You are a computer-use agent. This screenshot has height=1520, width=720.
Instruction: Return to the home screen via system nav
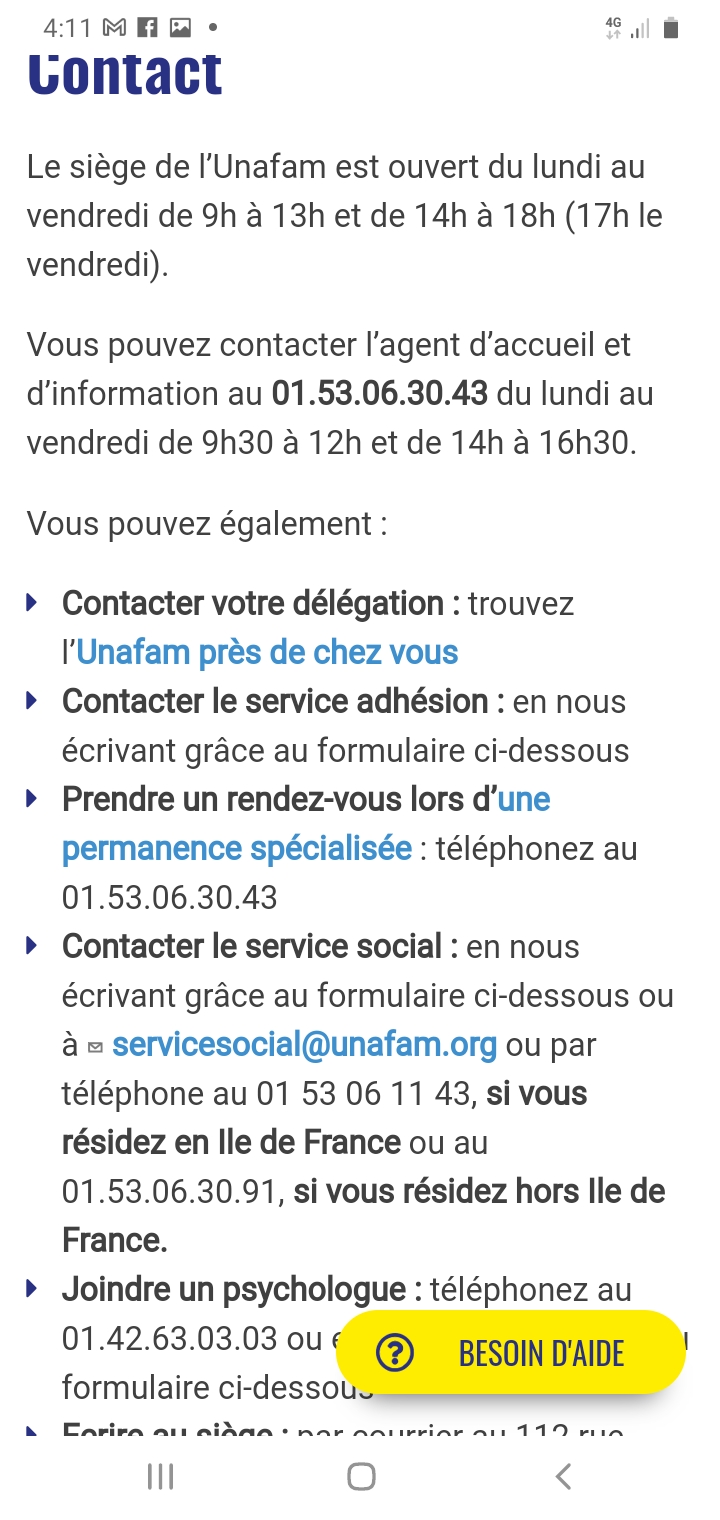coord(361,1476)
